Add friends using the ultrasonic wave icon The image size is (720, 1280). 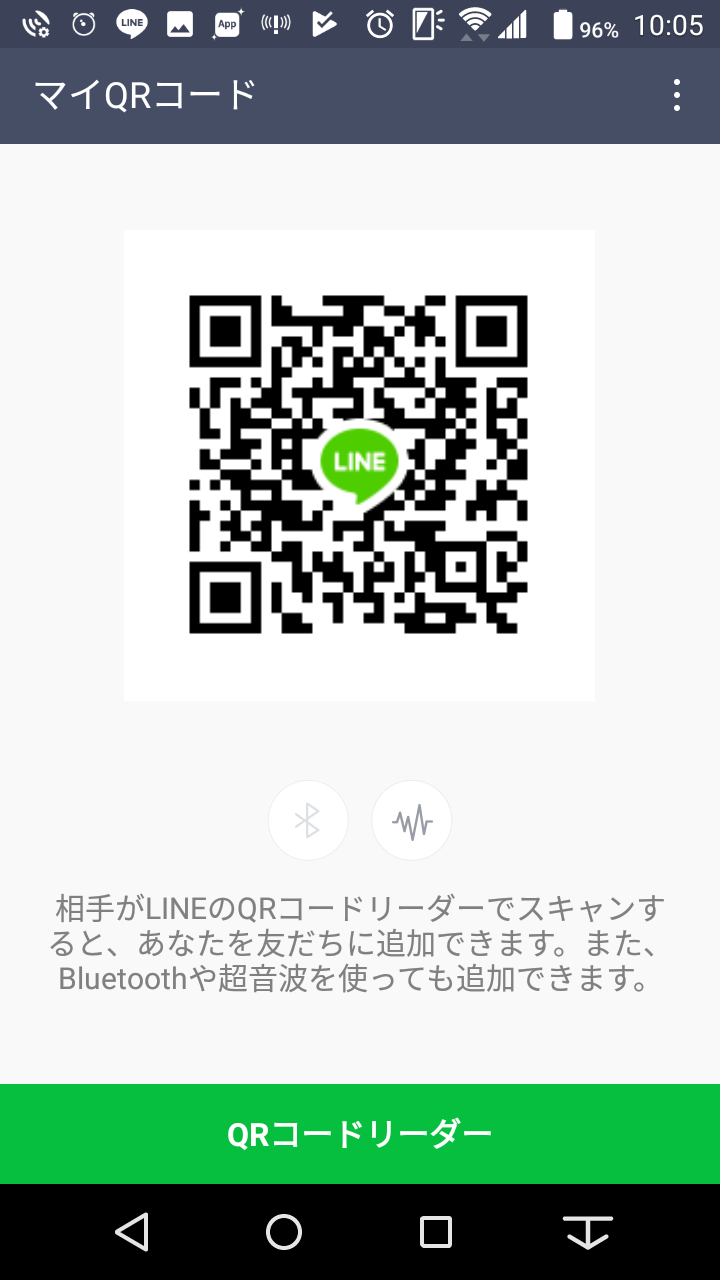[x=412, y=821]
